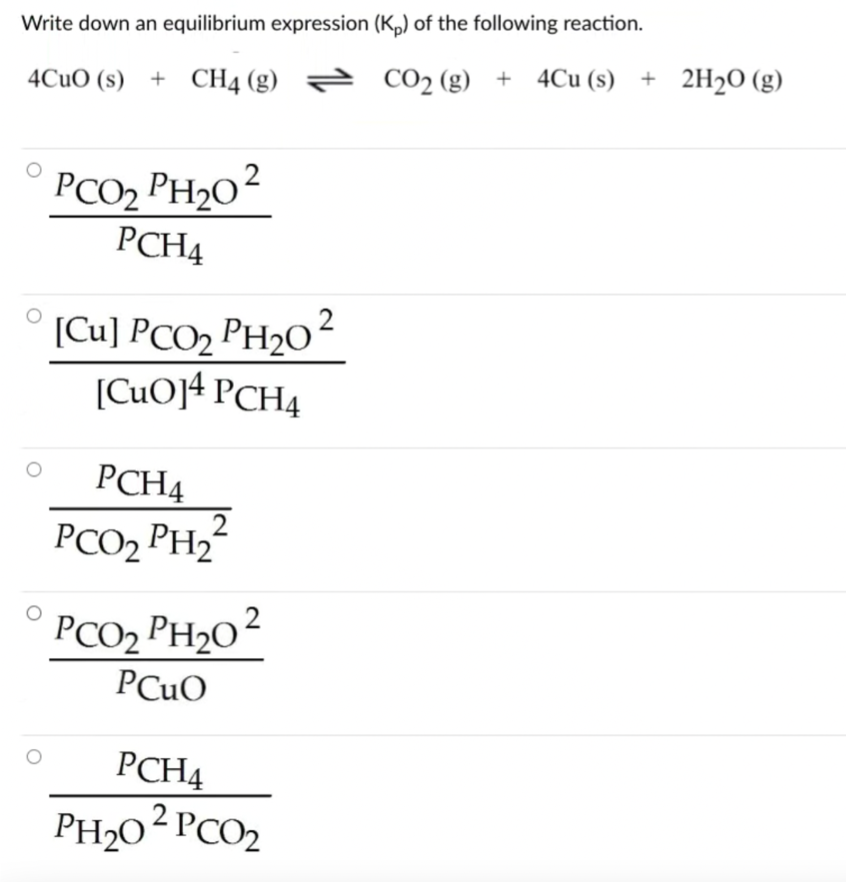Select the answer PCH4 over PCO2 PH2²
The width and height of the screenshot is (846, 882).
click(x=34, y=467)
